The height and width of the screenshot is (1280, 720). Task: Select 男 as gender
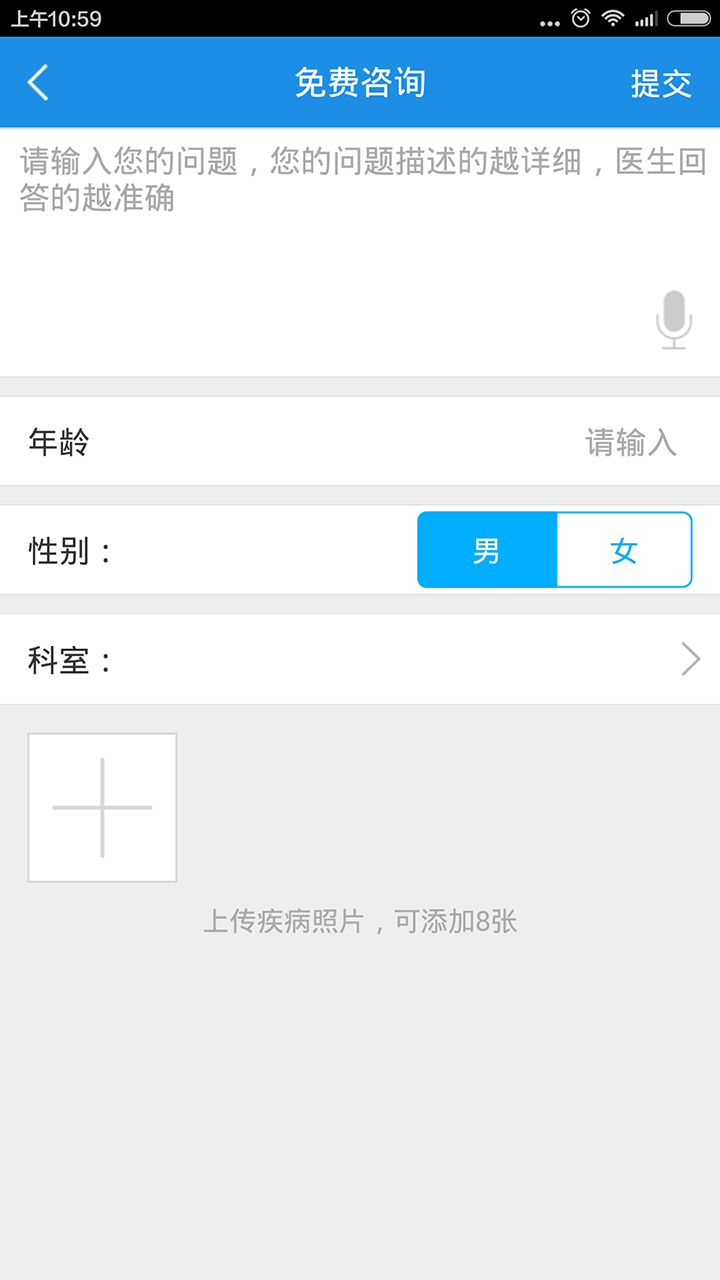(x=487, y=550)
